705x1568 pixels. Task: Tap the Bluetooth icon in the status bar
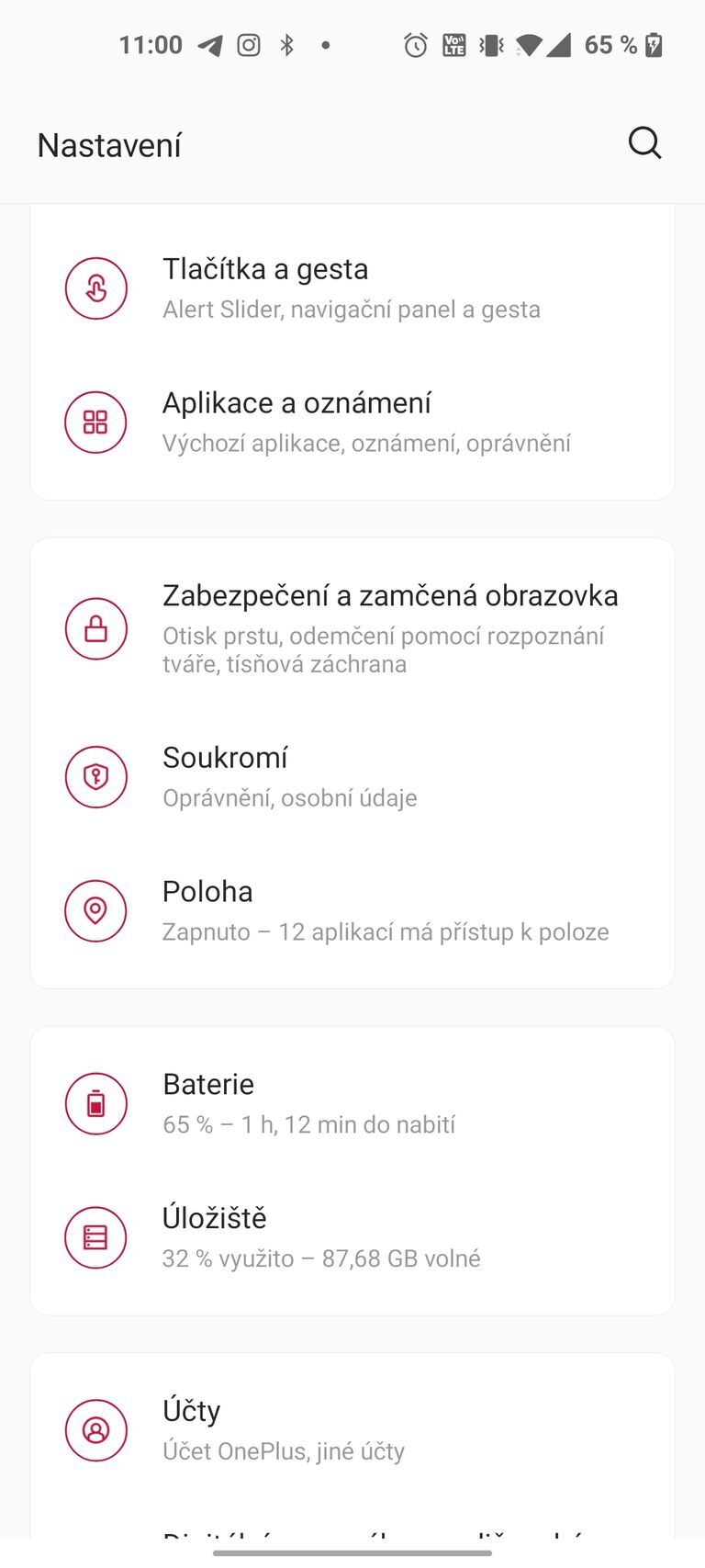pos(287,44)
